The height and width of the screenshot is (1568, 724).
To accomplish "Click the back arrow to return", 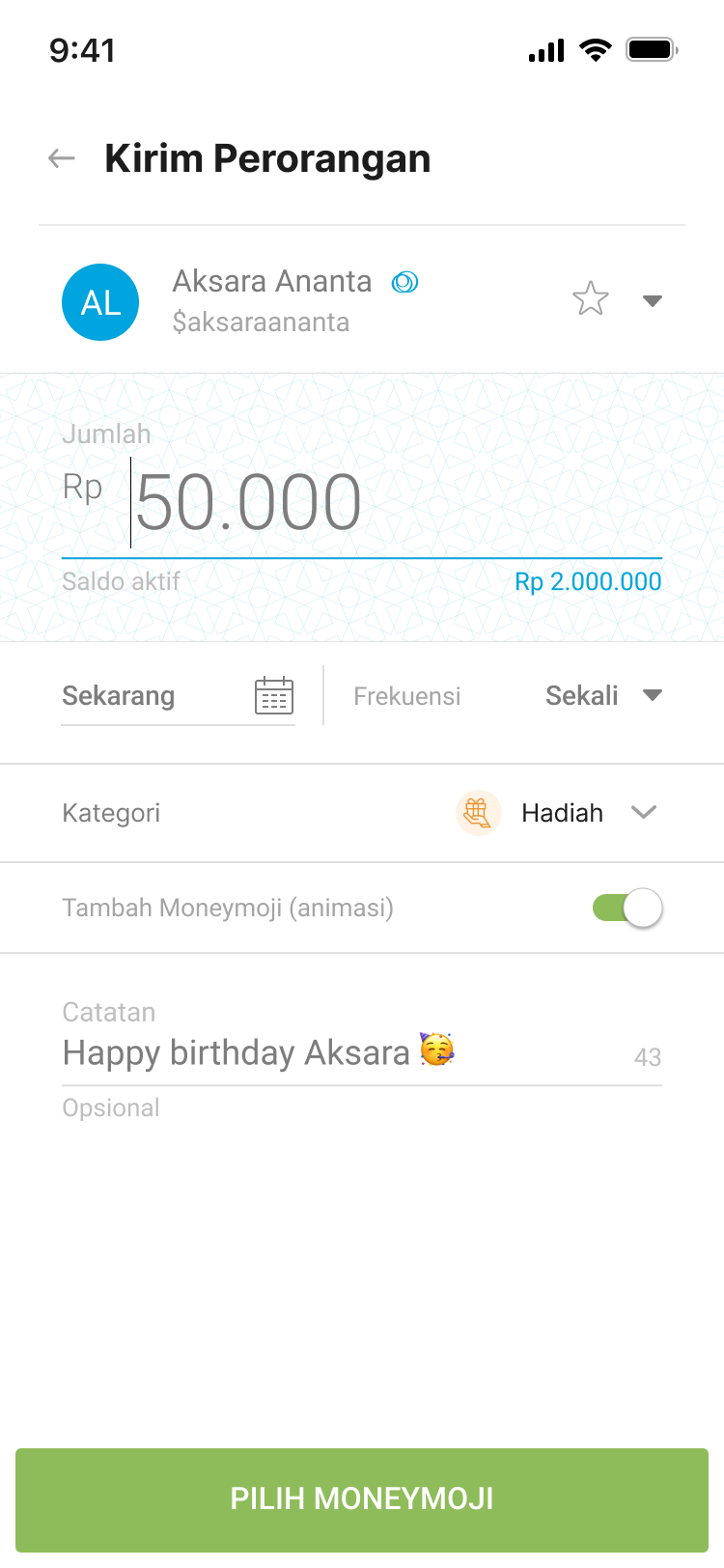I will (61, 157).
